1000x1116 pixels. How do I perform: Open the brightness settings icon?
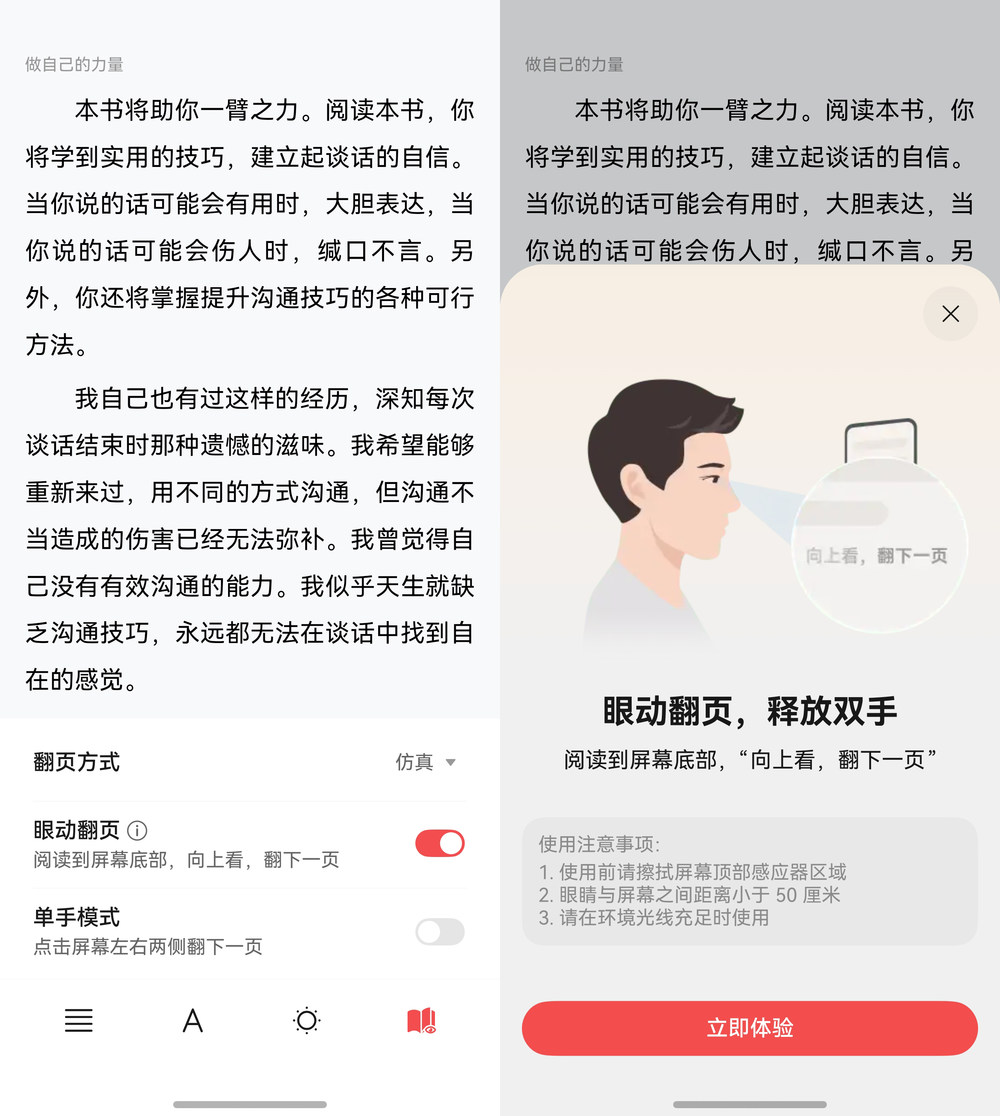[x=306, y=1021]
